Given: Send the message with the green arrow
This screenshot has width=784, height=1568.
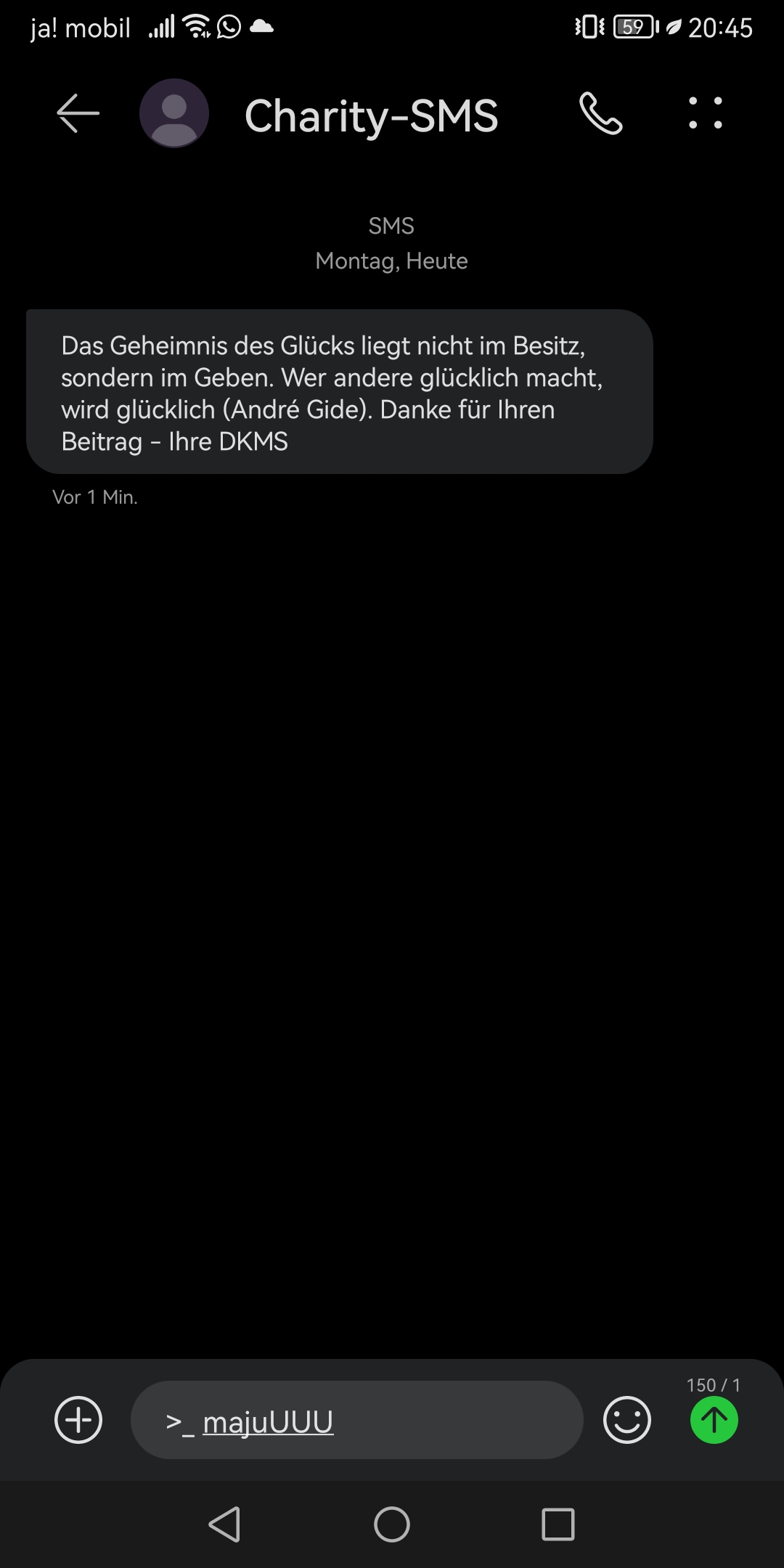Looking at the screenshot, I should coord(714,1421).
